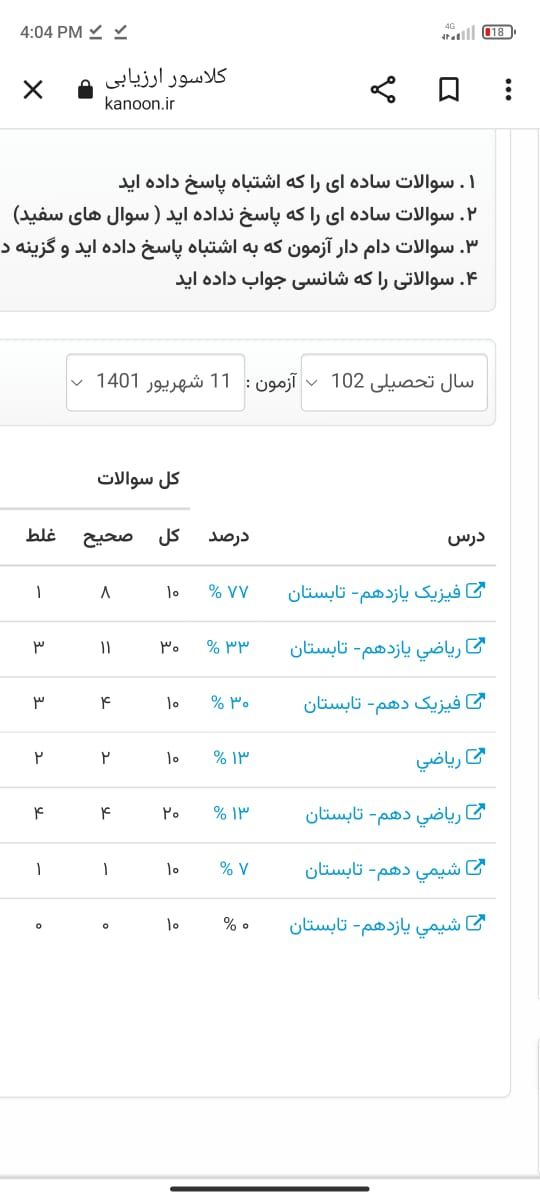Image resolution: width=540 pixels, height=1200 pixels.
Task: Expand the سال تحصیلی 102 dropdown
Action: (x=394, y=382)
